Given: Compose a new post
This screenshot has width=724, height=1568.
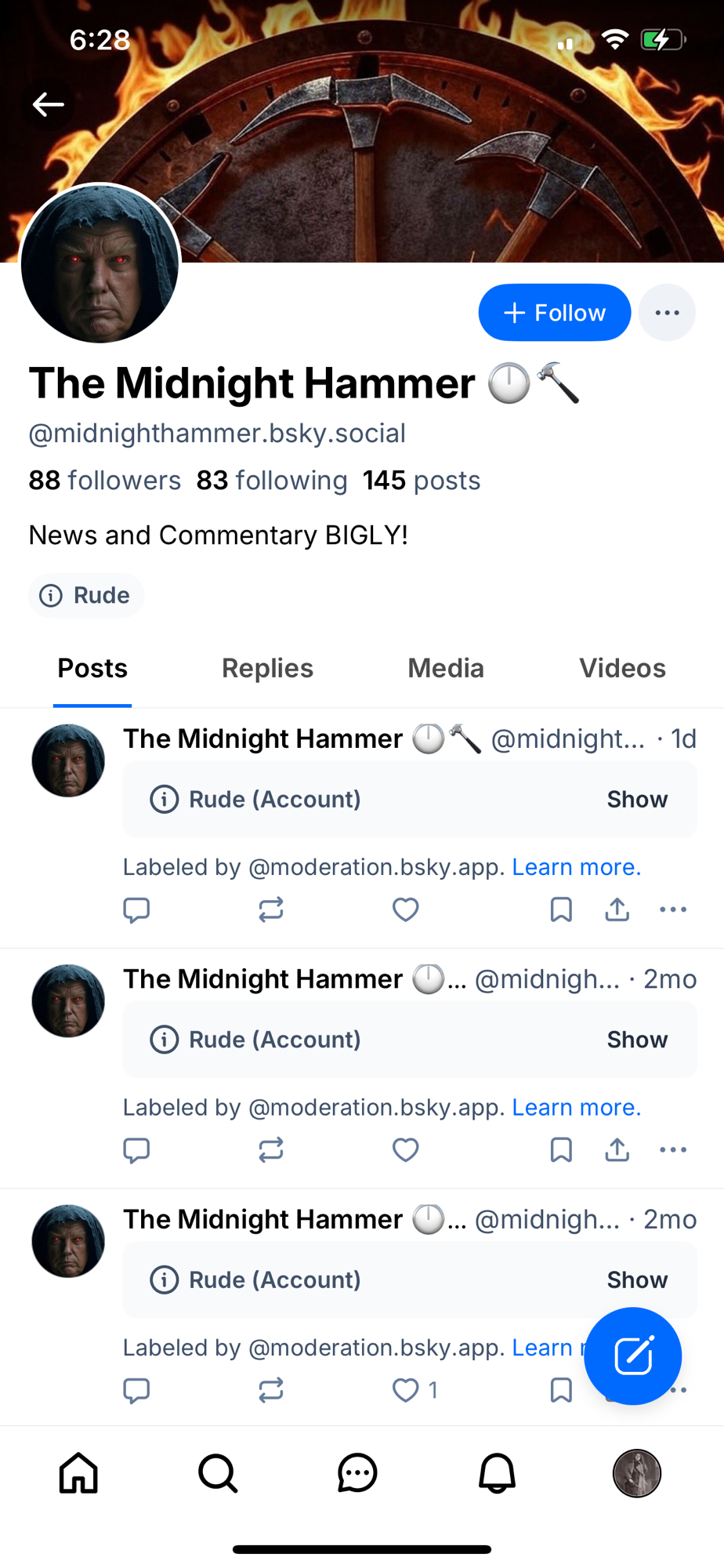Looking at the screenshot, I should coord(633,1356).
